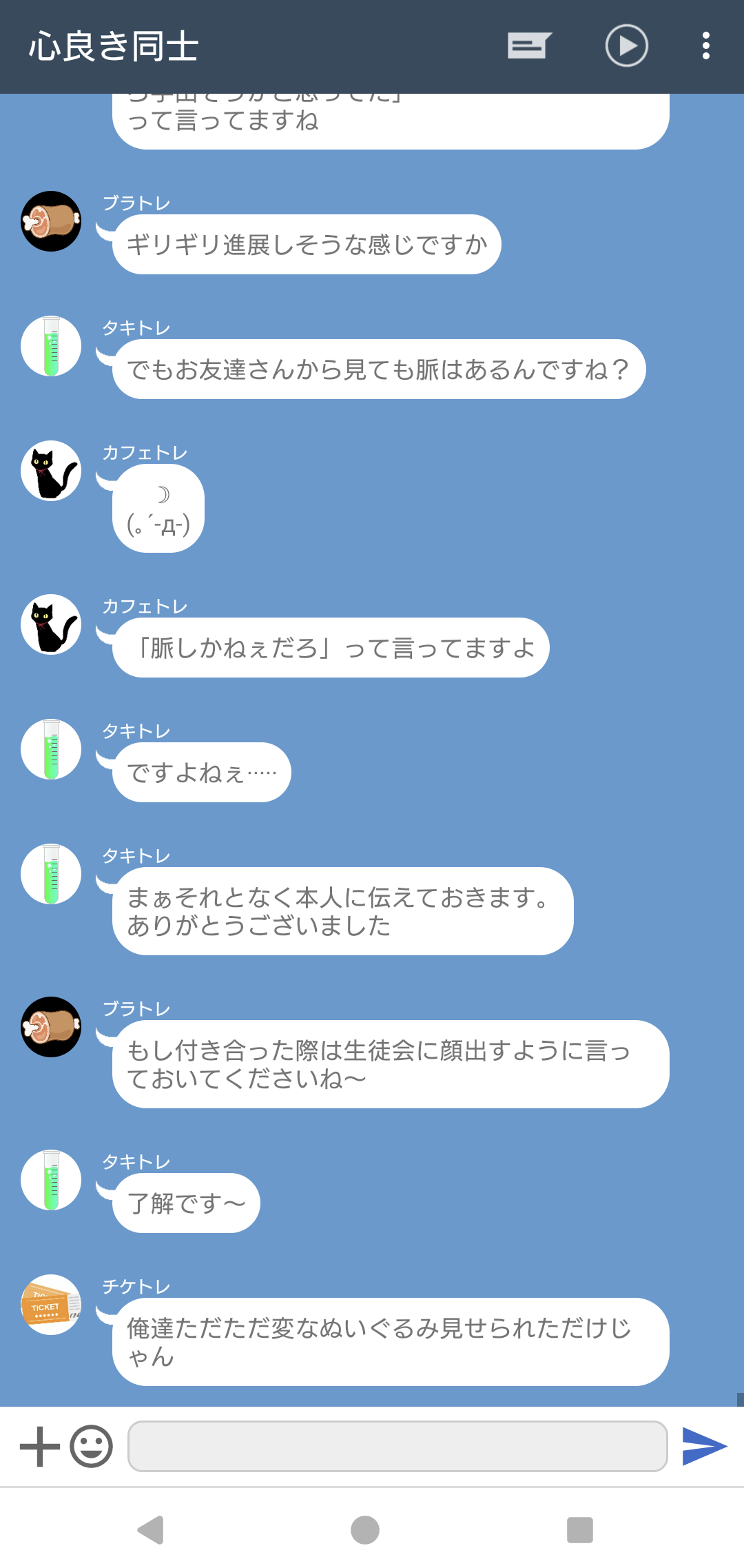Select the message bubble 了解です〜

point(186,1203)
